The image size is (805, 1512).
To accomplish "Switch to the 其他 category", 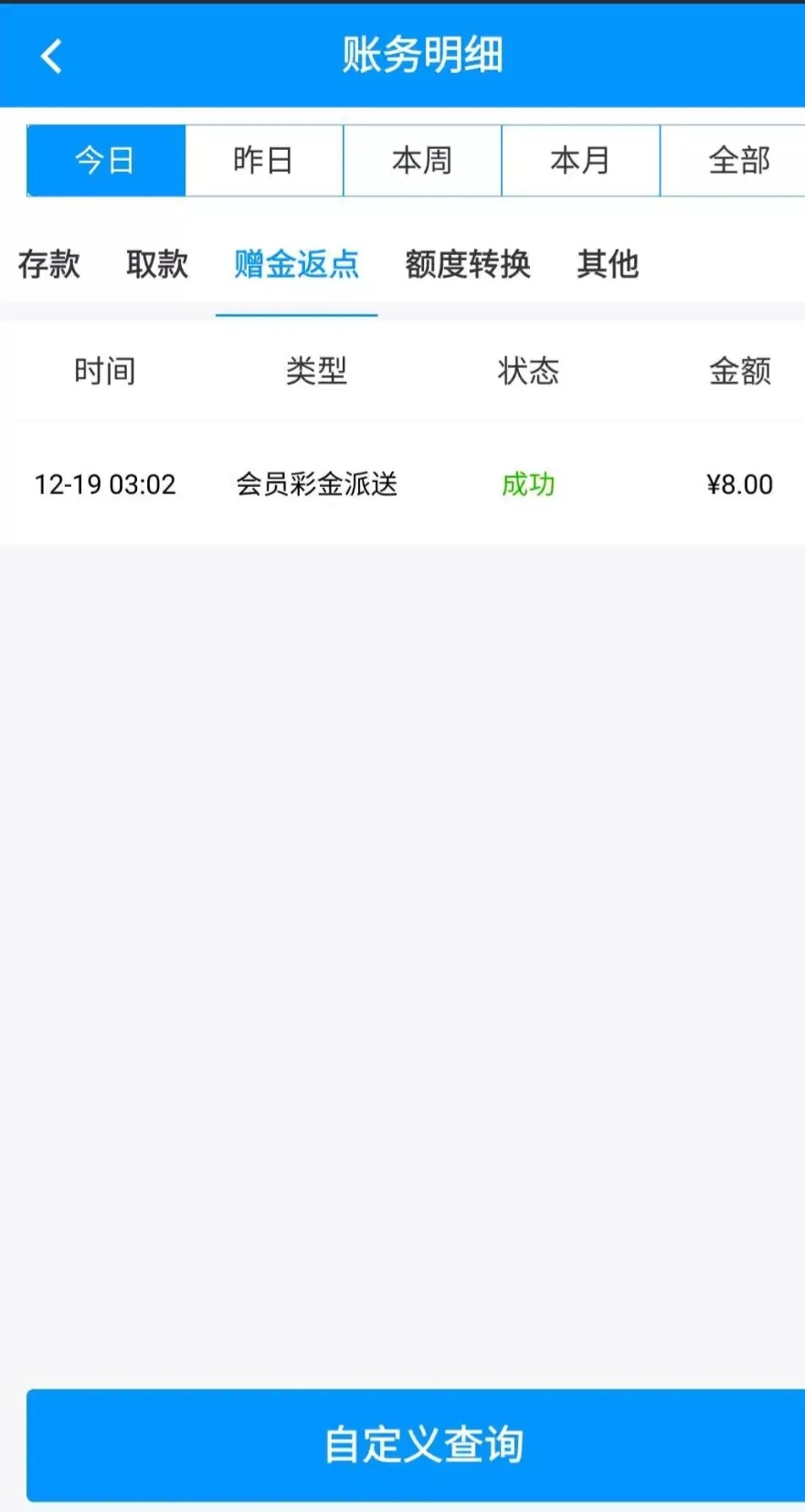I will [608, 265].
